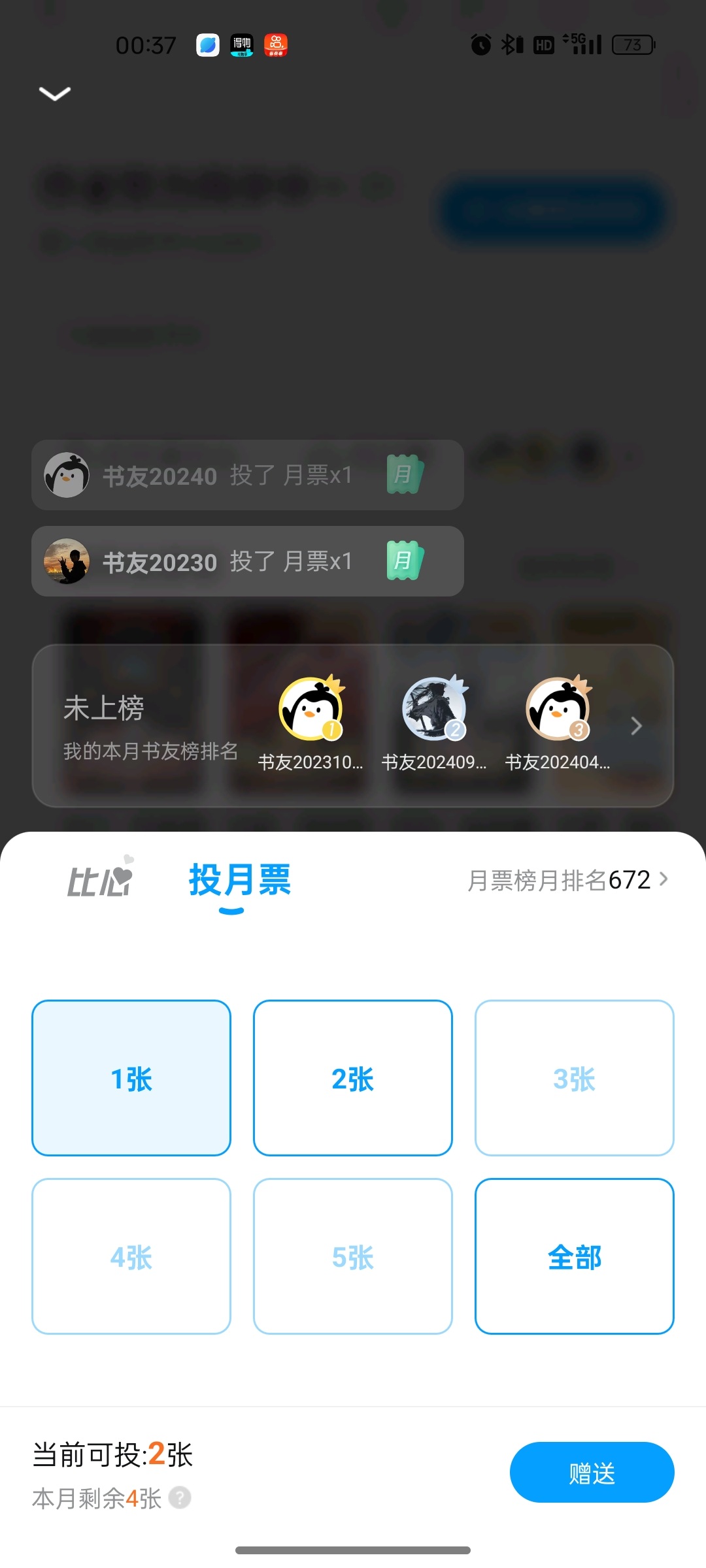Switch to the 比心 tab
The height and width of the screenshot is (1568, 706).
100,879
